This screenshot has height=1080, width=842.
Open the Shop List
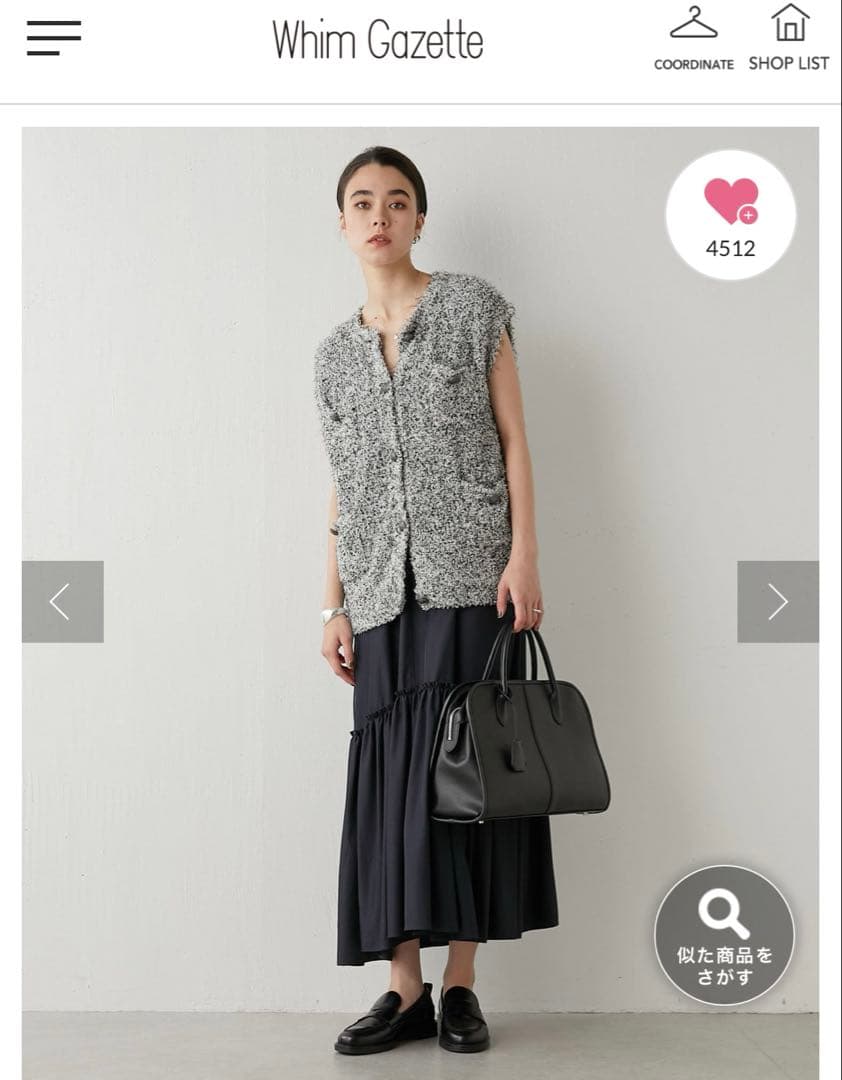pyautogui.click(x=788, y=38)
